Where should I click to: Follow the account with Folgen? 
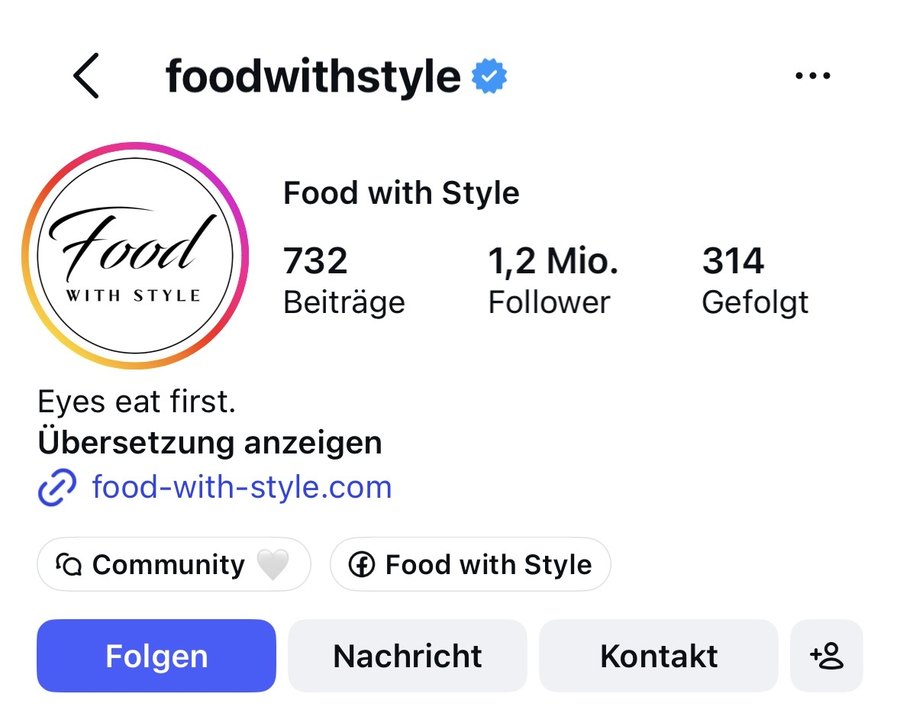(x=156, y=655)
